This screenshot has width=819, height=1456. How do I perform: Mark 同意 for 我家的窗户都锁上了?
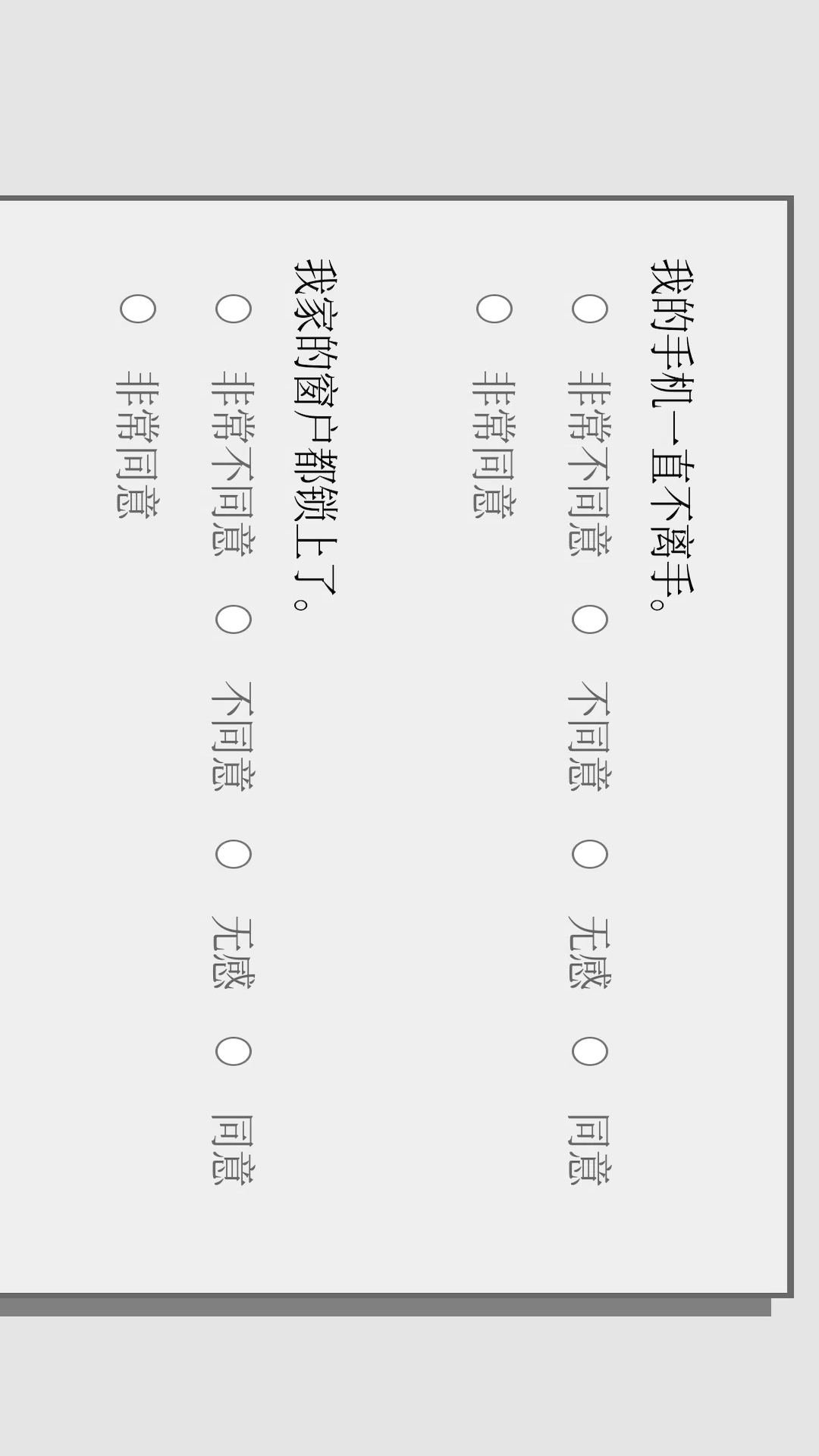point(233,1052)
